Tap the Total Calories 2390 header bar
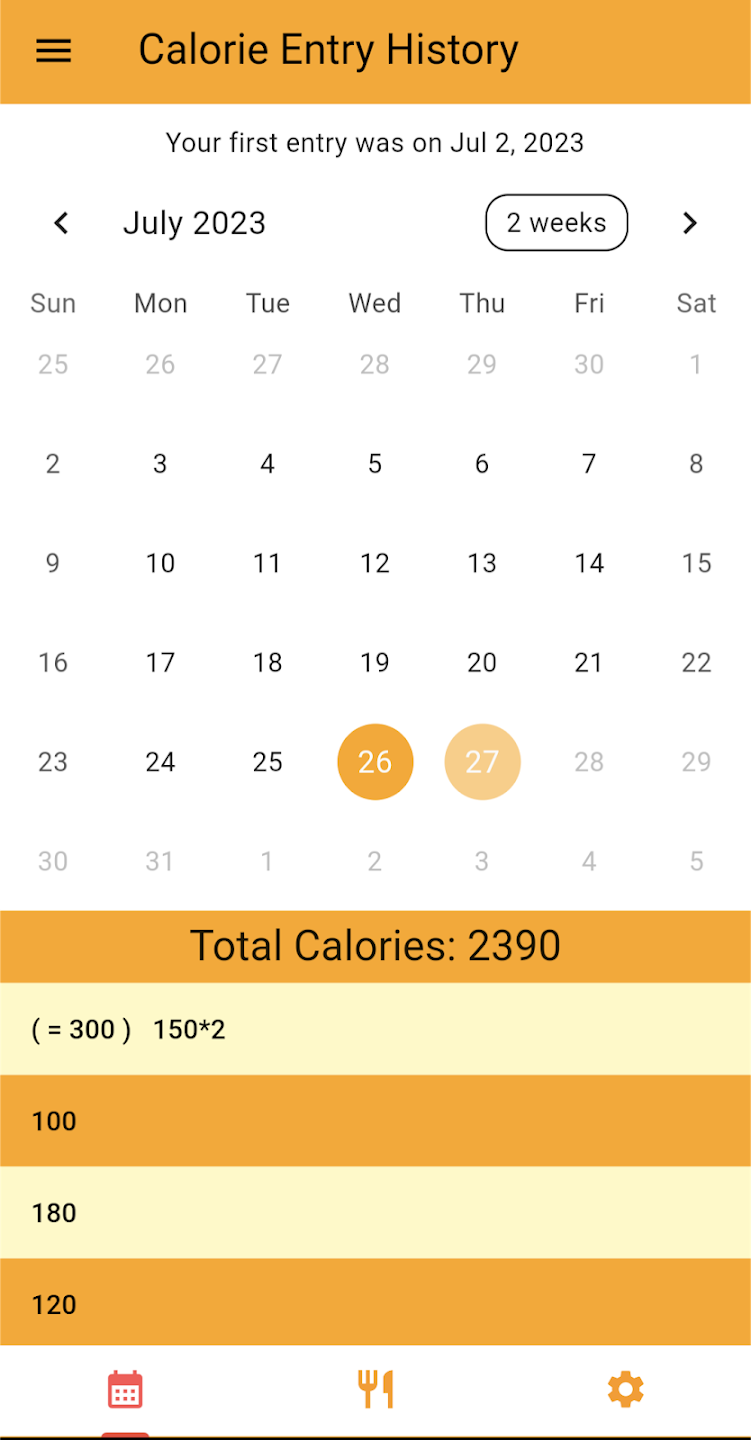 tap(375, 945)
